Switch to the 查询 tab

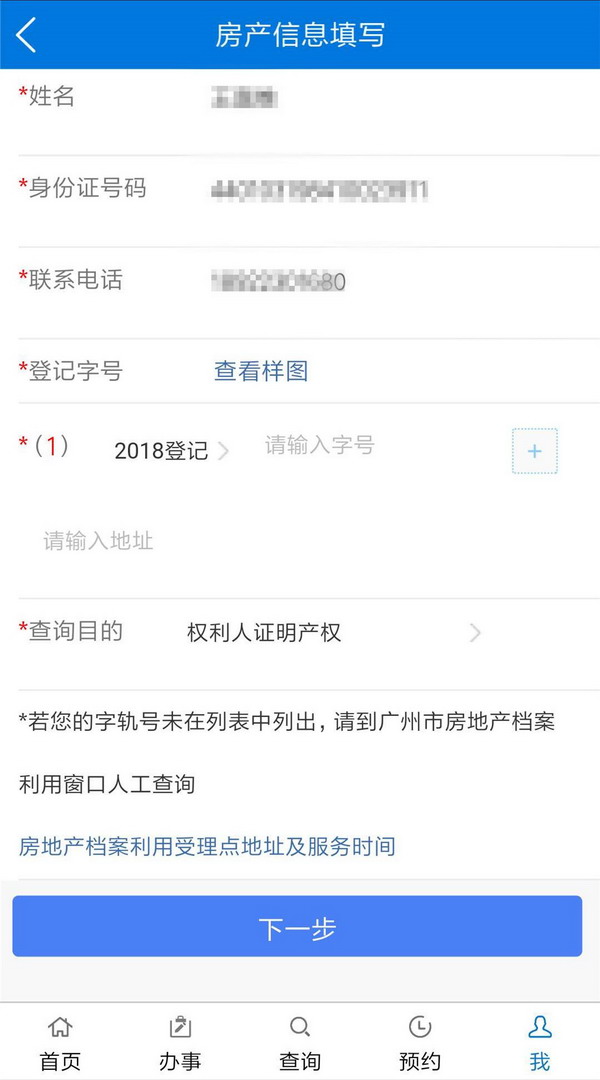pos(300,1042)
